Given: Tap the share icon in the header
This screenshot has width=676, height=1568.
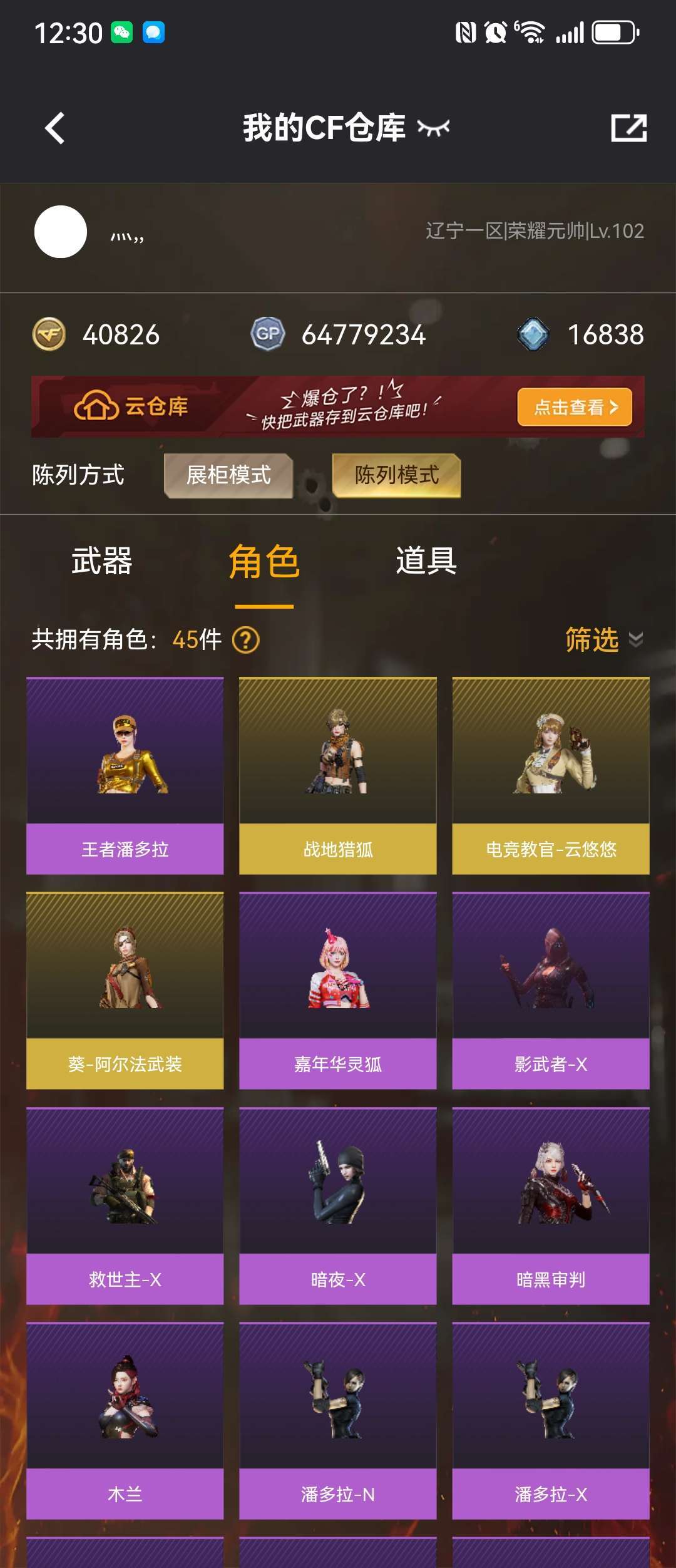Looking at the screenshot, I should click(x=628, y=128).
